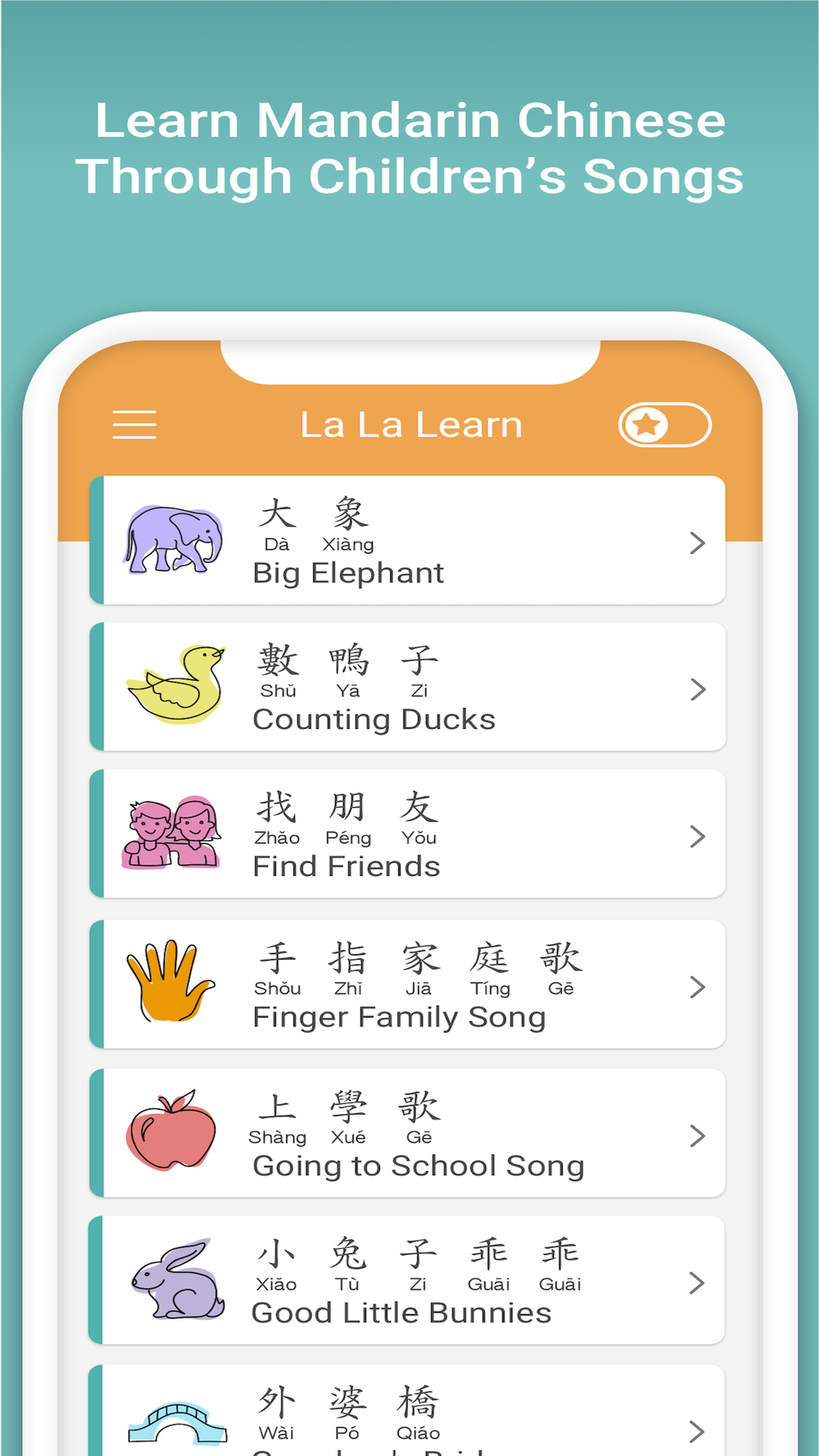Select the red apple icon
Image resolution: width=819 pixels, height=1456 pixels.
[x=170, y=1131]
